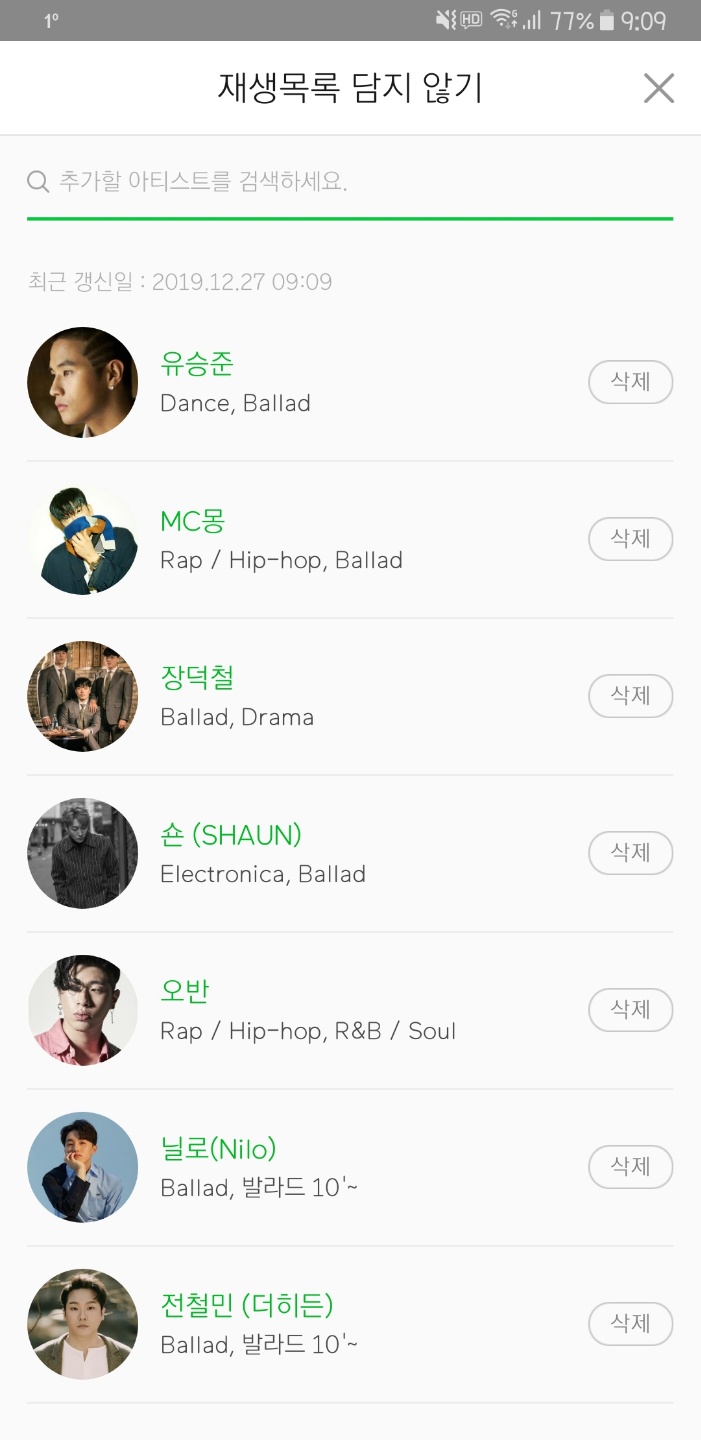Delete 숀 (SHAUN) from the list

[630, 853]
